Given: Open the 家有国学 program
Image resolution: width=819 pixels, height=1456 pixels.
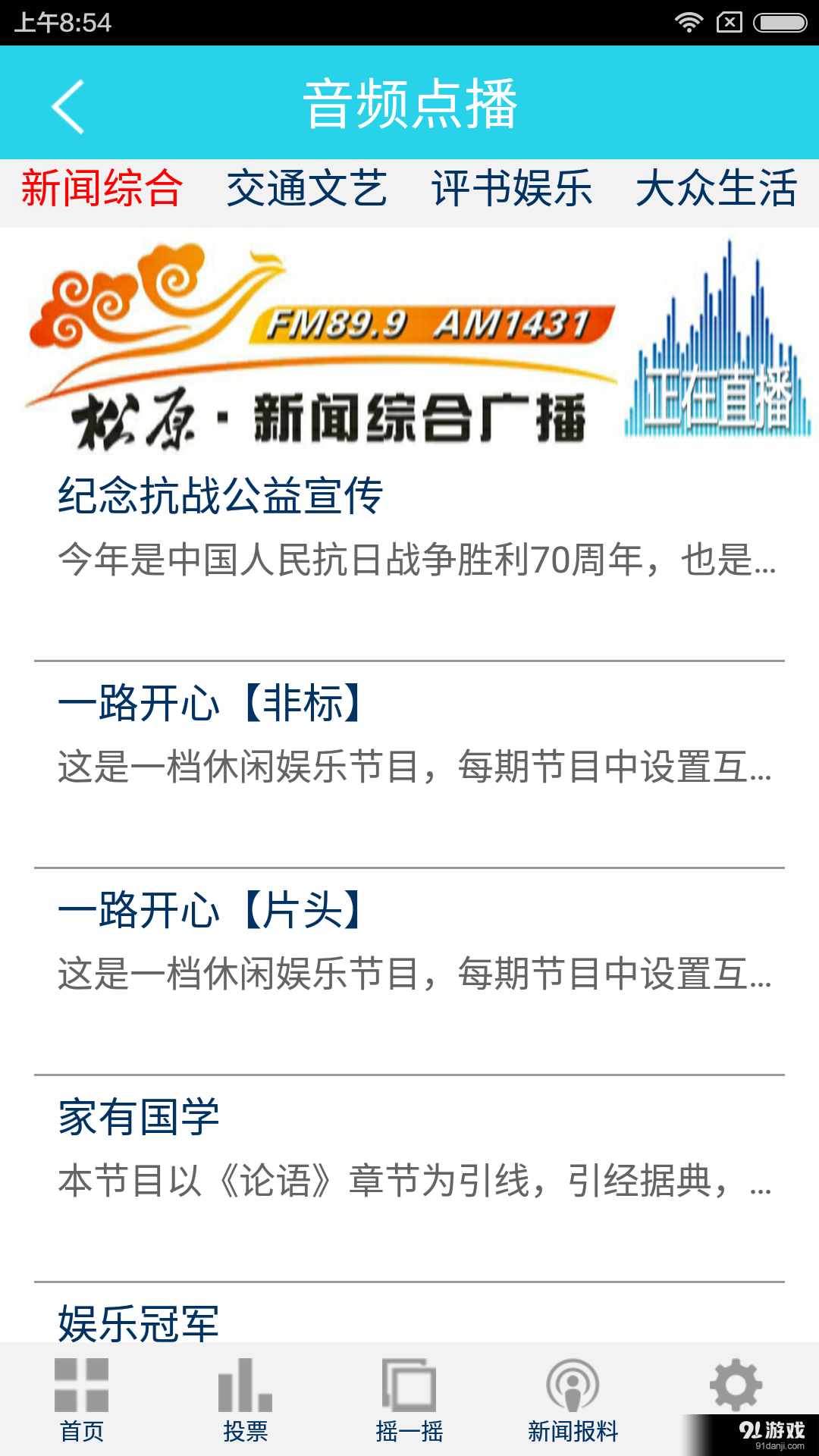Looking at the screenshot, I should pos(409,1148).
